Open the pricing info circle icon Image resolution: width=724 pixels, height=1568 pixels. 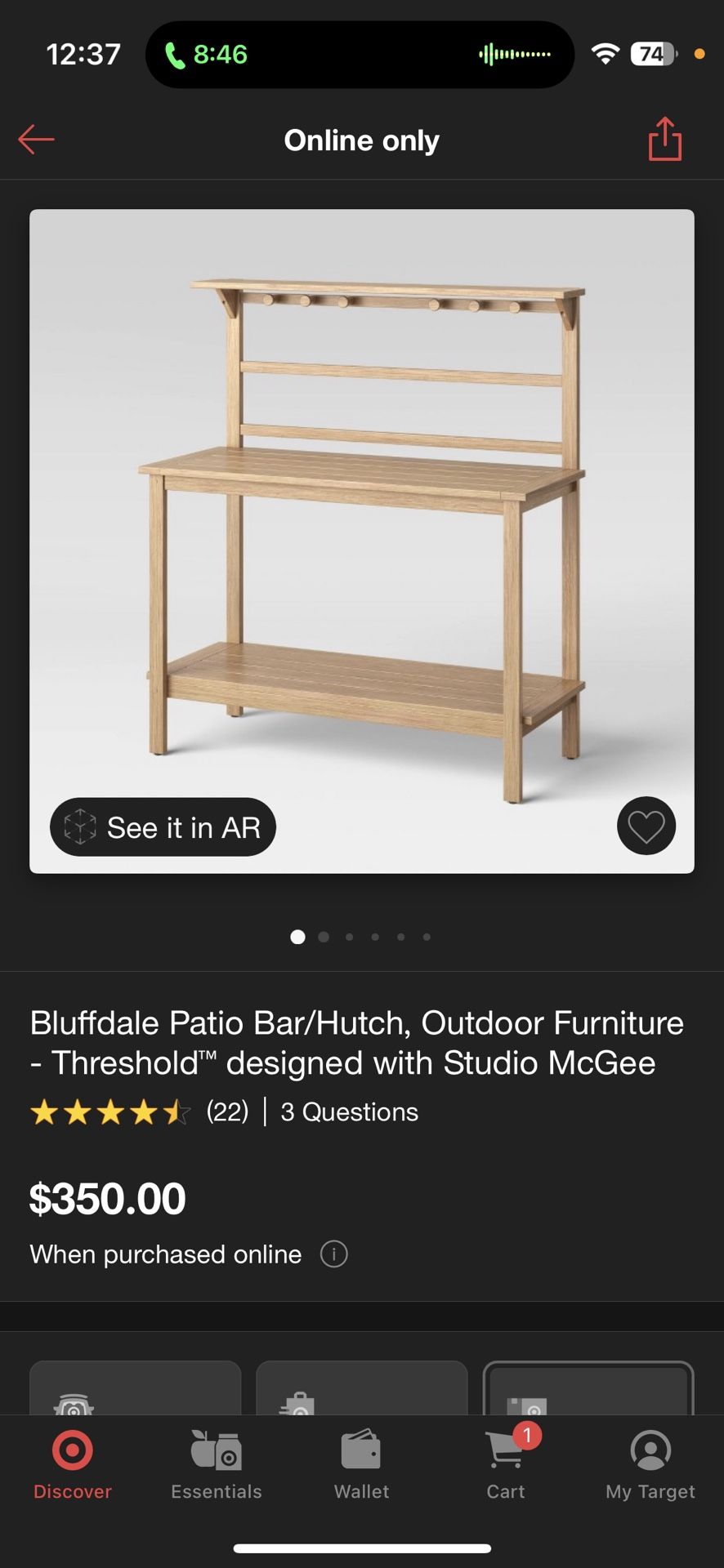click(x=333, y=1254)
